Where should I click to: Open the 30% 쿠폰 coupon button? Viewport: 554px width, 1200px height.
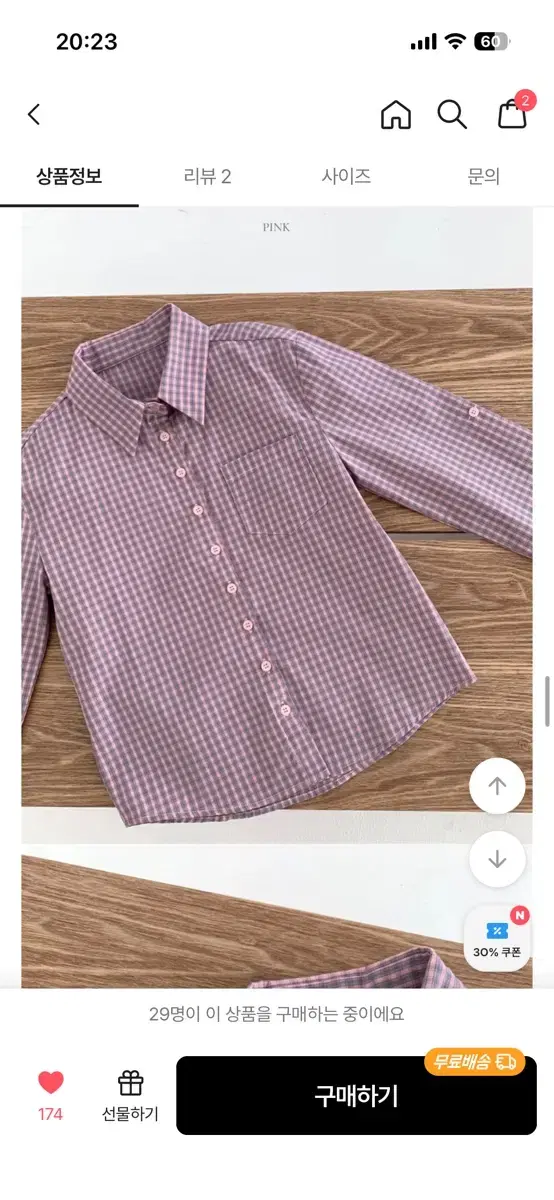(499, 938)
